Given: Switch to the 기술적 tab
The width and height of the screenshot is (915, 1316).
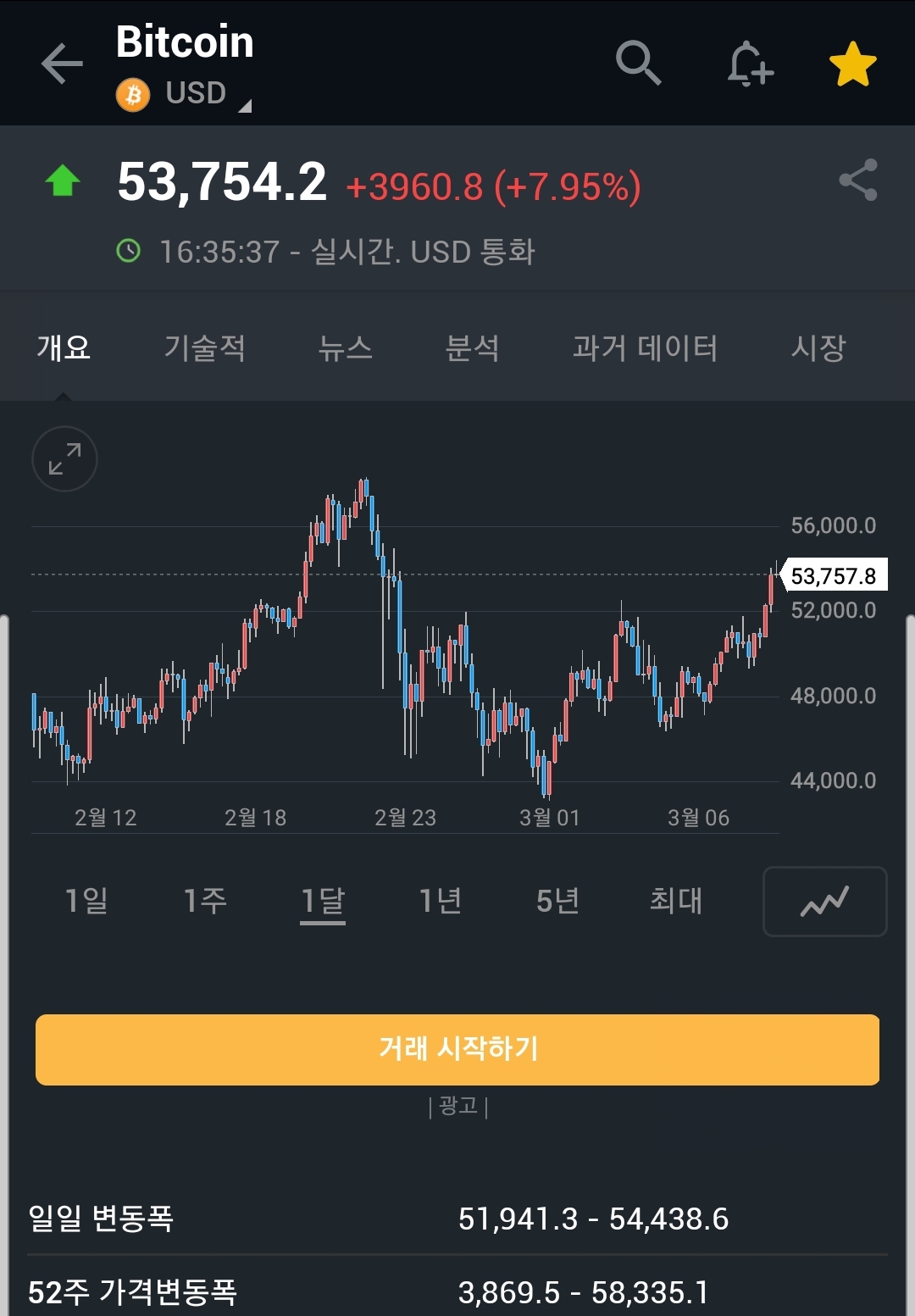Looking at the screenshot, I should tap(204, 347).
